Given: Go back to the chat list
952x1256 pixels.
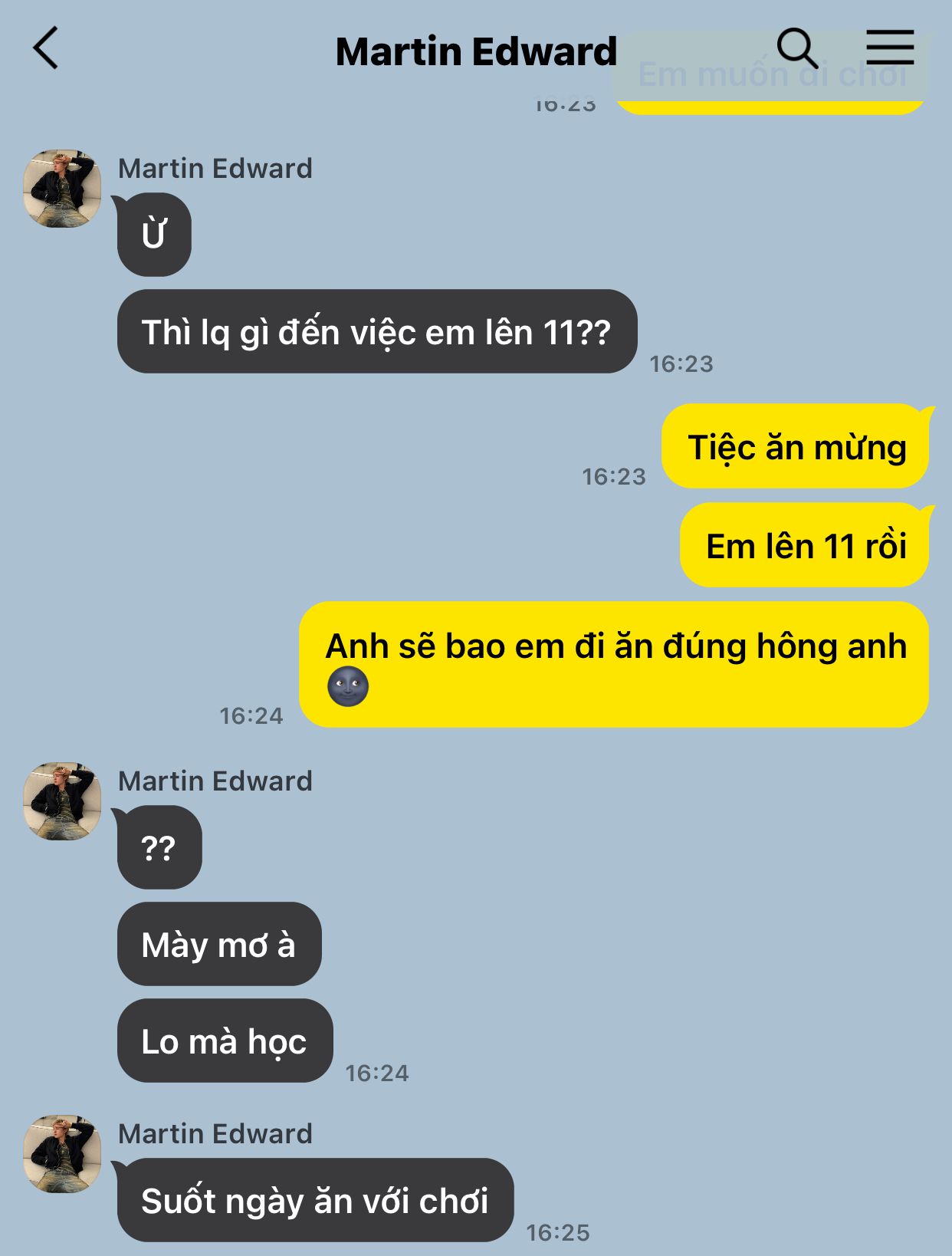Looking at the screenshot, I should pyautogui.click(x=46, y=48).
